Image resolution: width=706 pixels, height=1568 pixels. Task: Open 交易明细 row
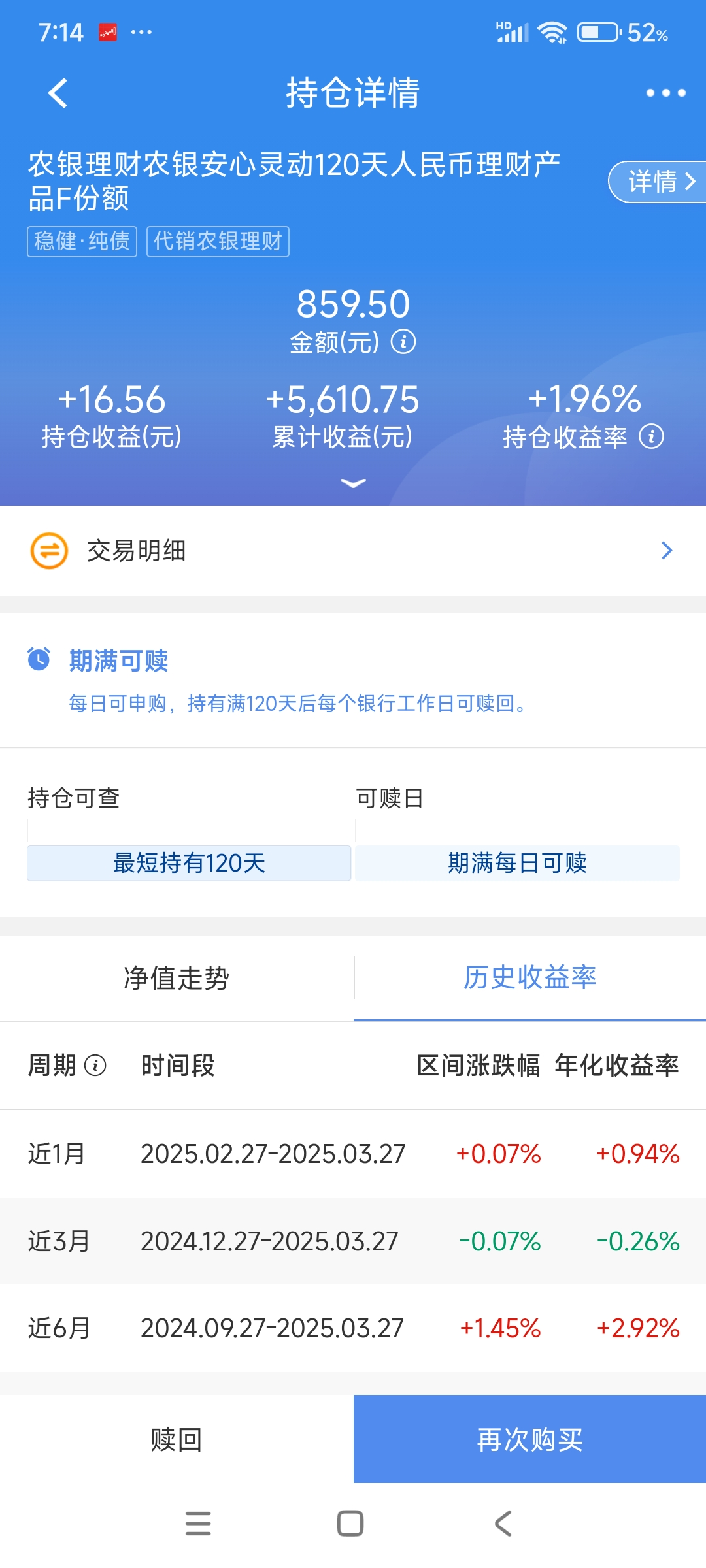(353, 551)
